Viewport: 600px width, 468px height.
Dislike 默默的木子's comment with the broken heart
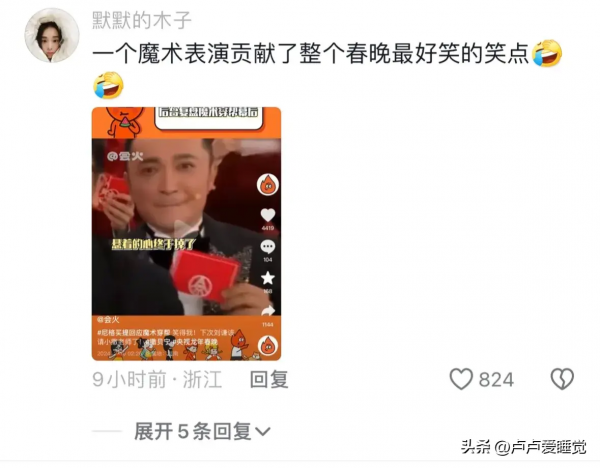tap(562, 379)
